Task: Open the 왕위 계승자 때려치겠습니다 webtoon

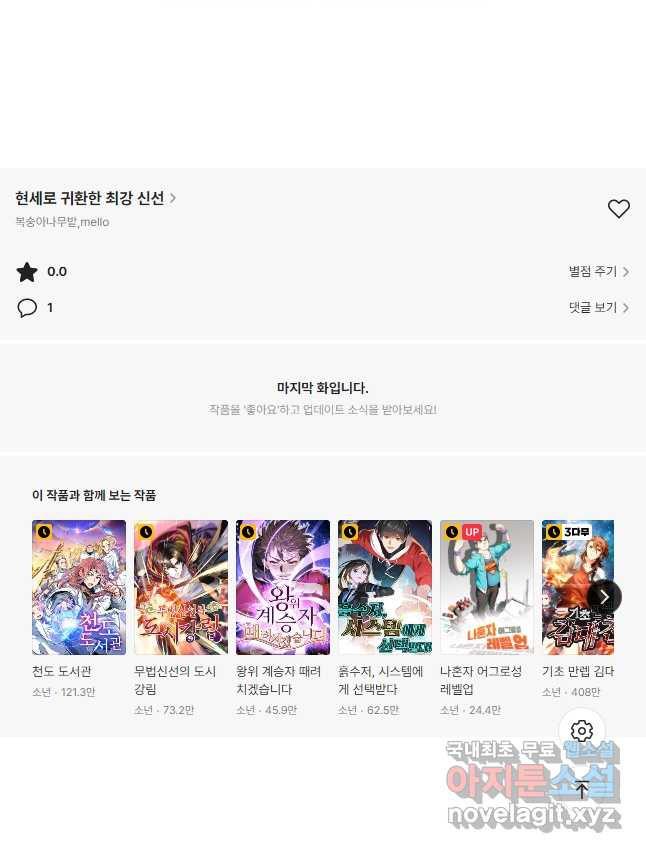Action: [283, 587]
